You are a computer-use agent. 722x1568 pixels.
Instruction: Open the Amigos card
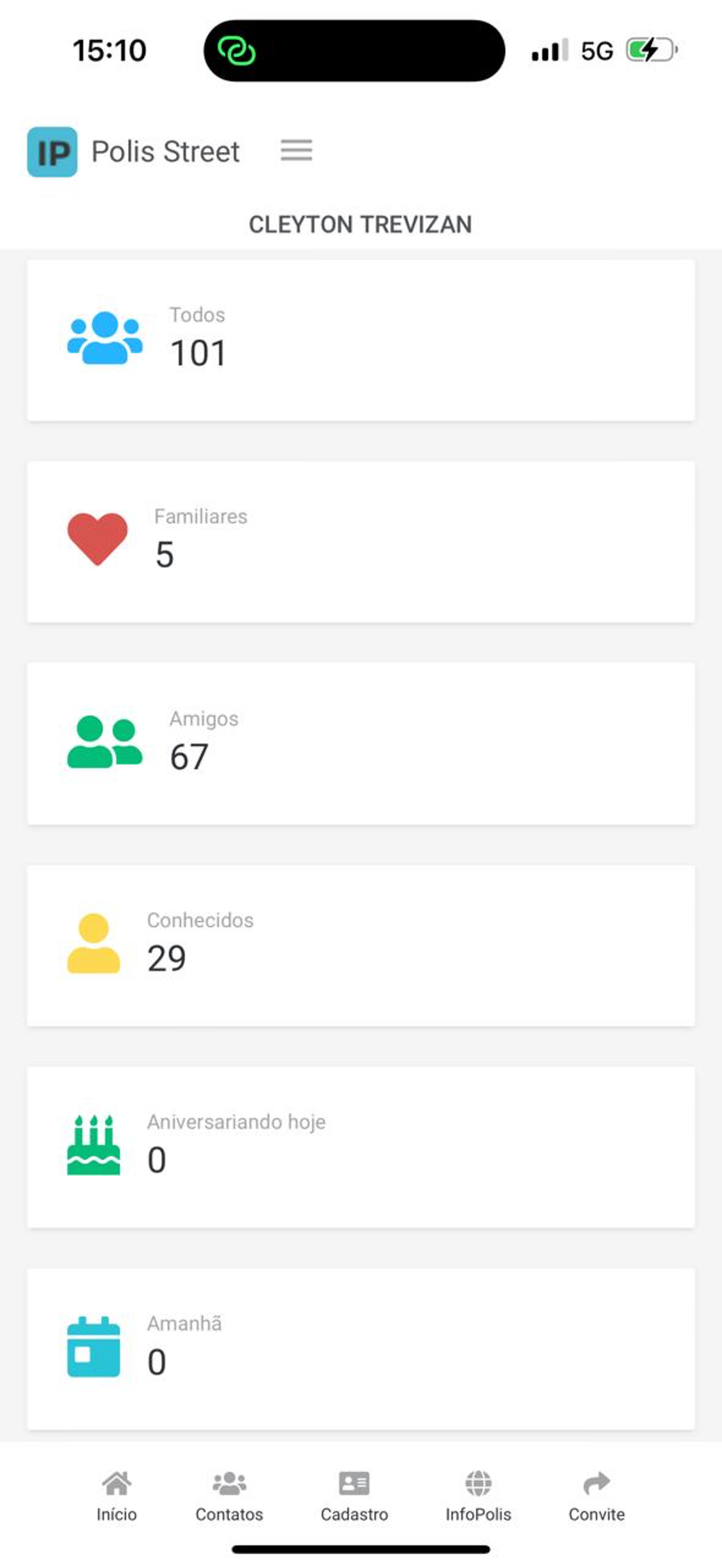click(360, 744)
